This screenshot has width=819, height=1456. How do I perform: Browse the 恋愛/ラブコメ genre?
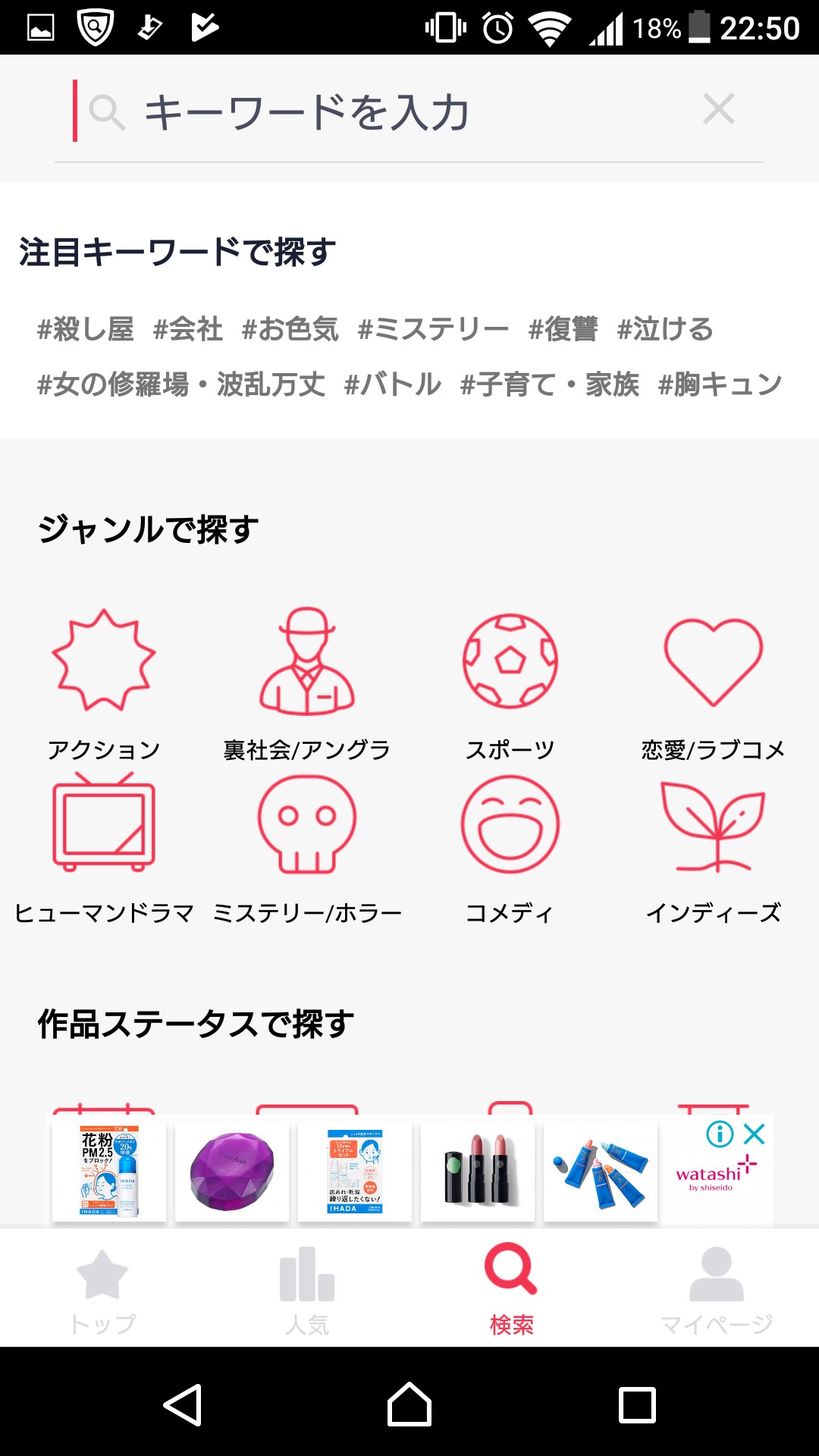click(714, 682)
